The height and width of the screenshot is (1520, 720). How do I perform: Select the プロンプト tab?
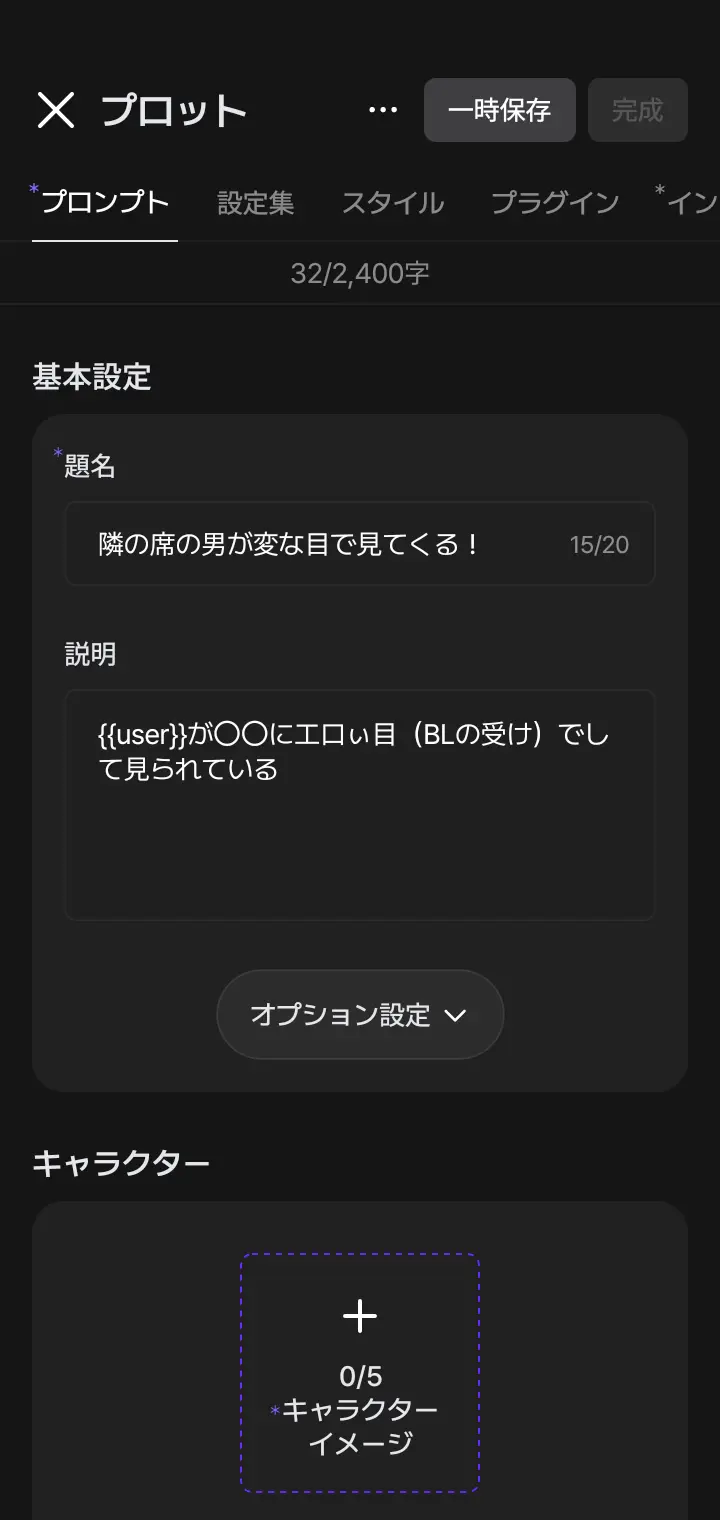(x=105, y=203)
